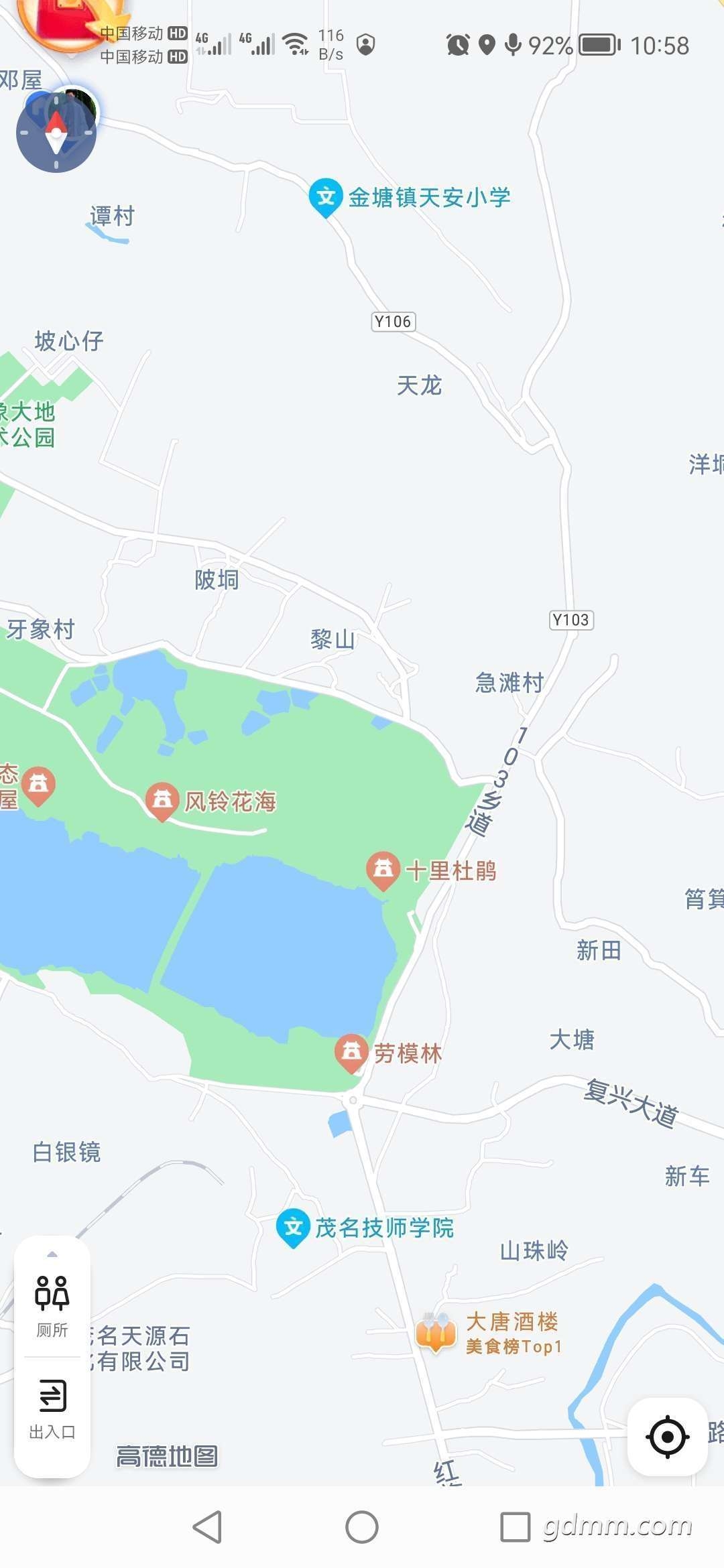Return to the home screen

[362, 1528]
